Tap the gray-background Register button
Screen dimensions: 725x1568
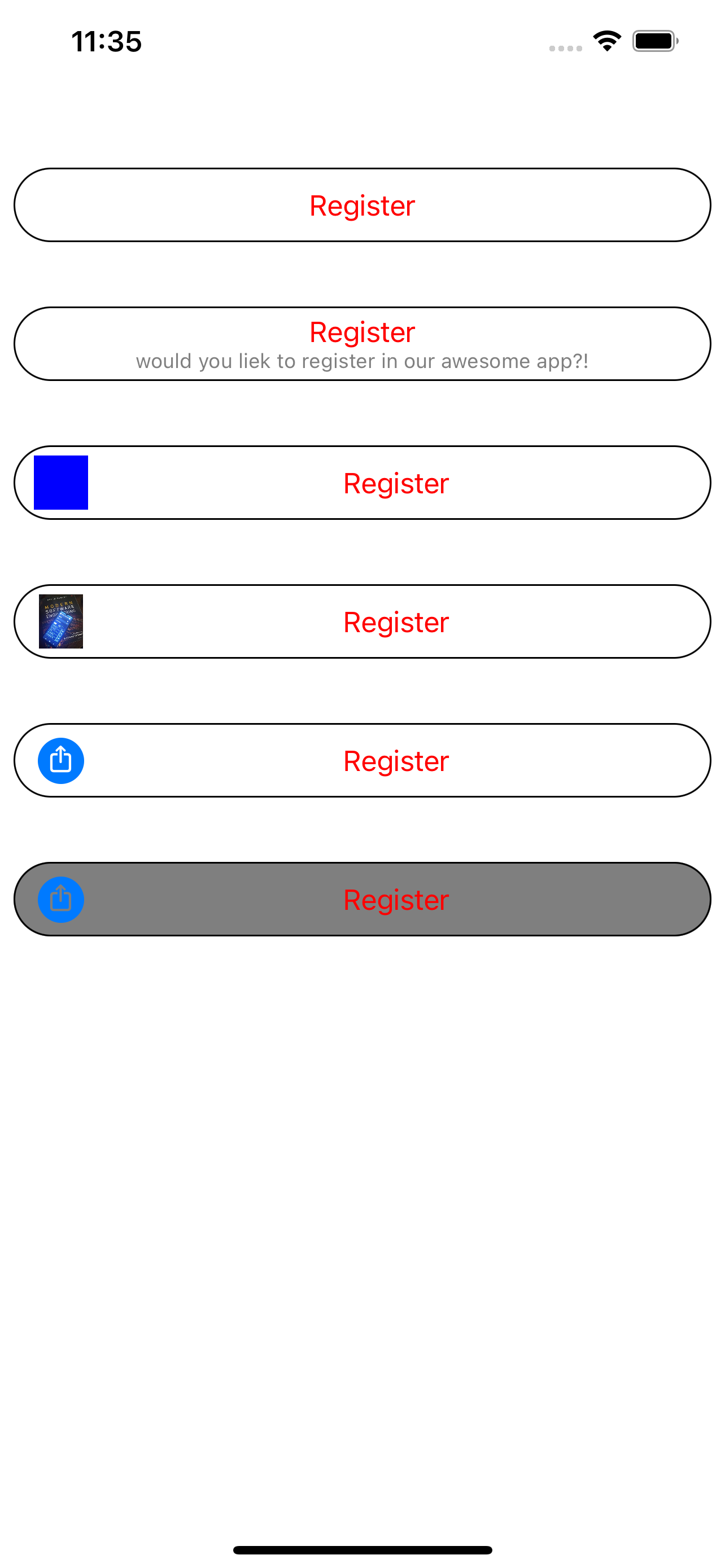[x=362, y=899]
